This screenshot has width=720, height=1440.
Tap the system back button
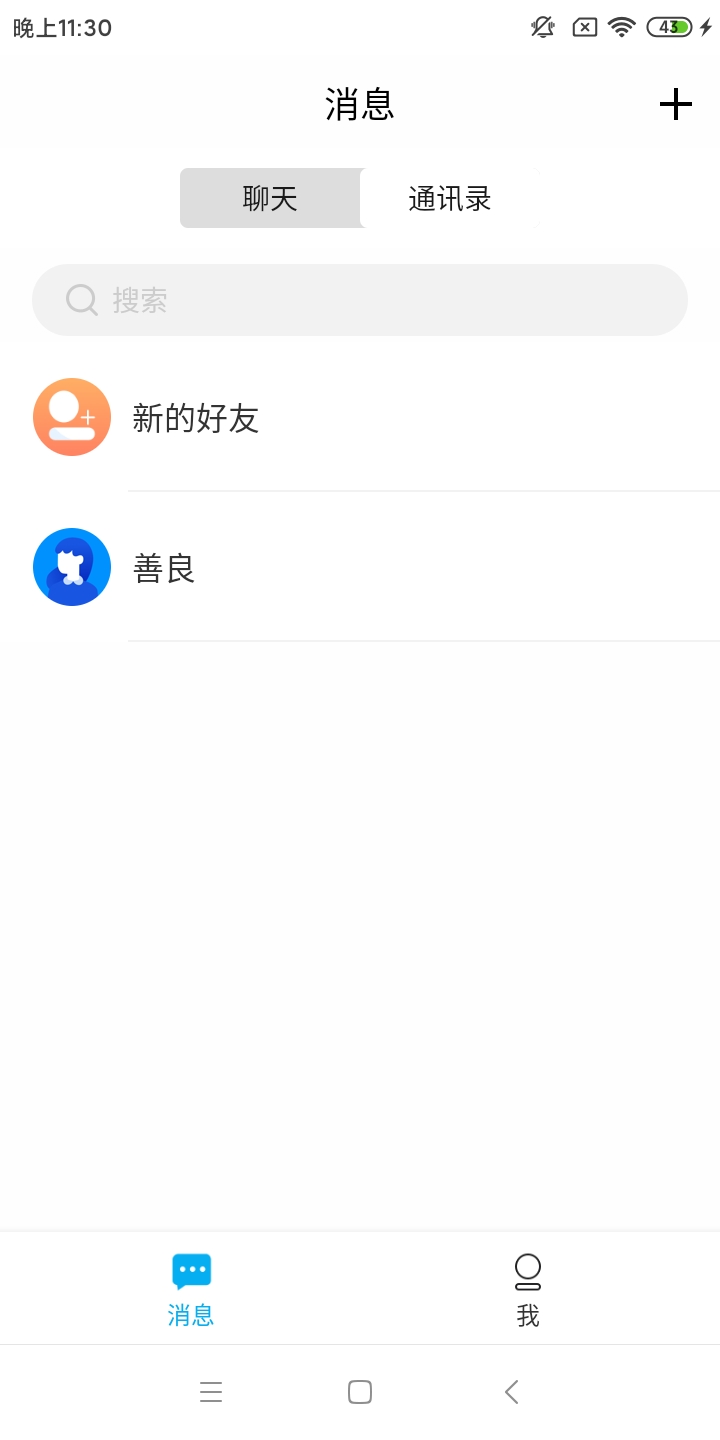(511, 1392)
